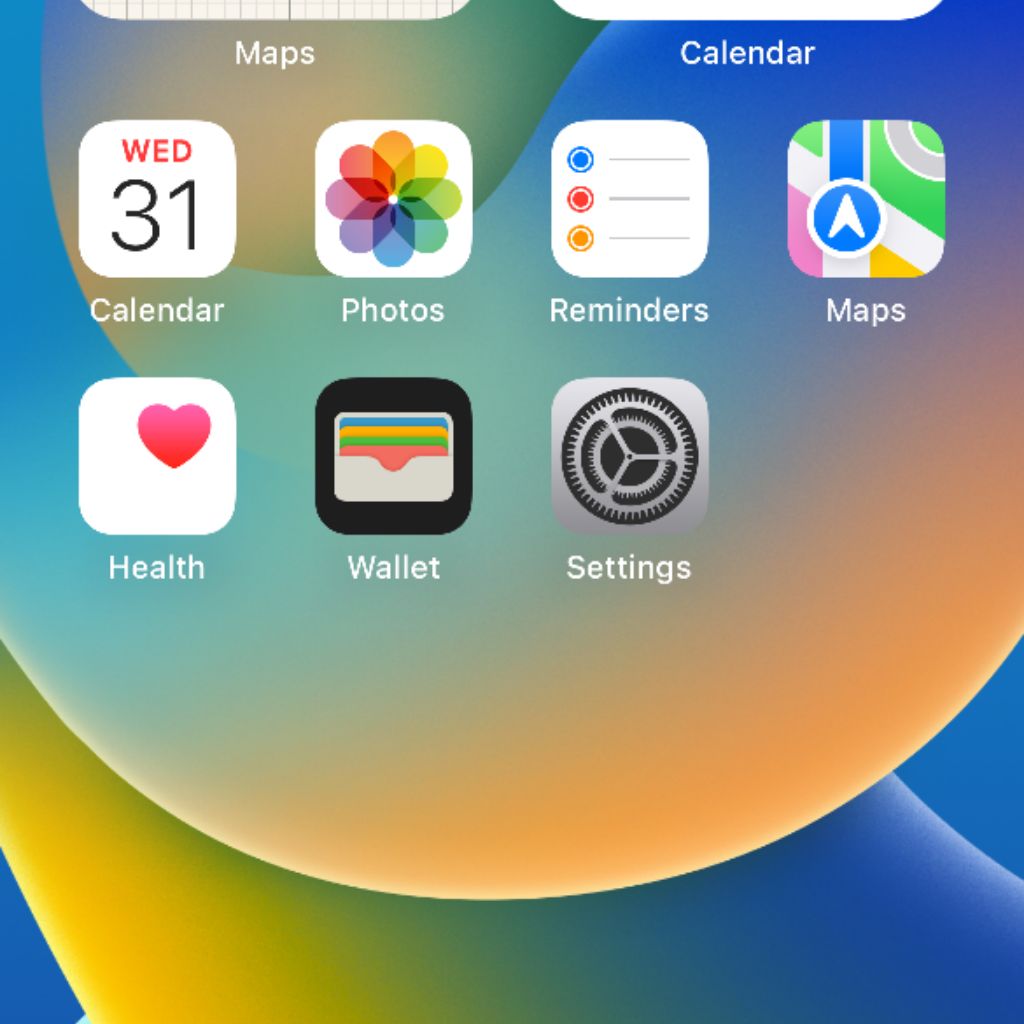This screenshot has height=1024, width=1024.
Task: Open the Reminders app
Action: [629, 199]
